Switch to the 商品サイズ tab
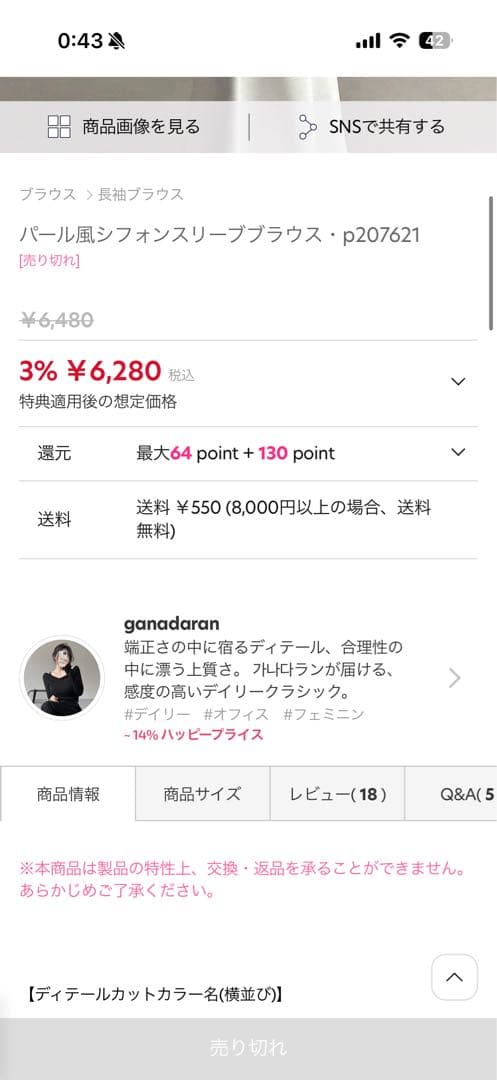Screen dimensions: 497x1080 tap(202, 793)
